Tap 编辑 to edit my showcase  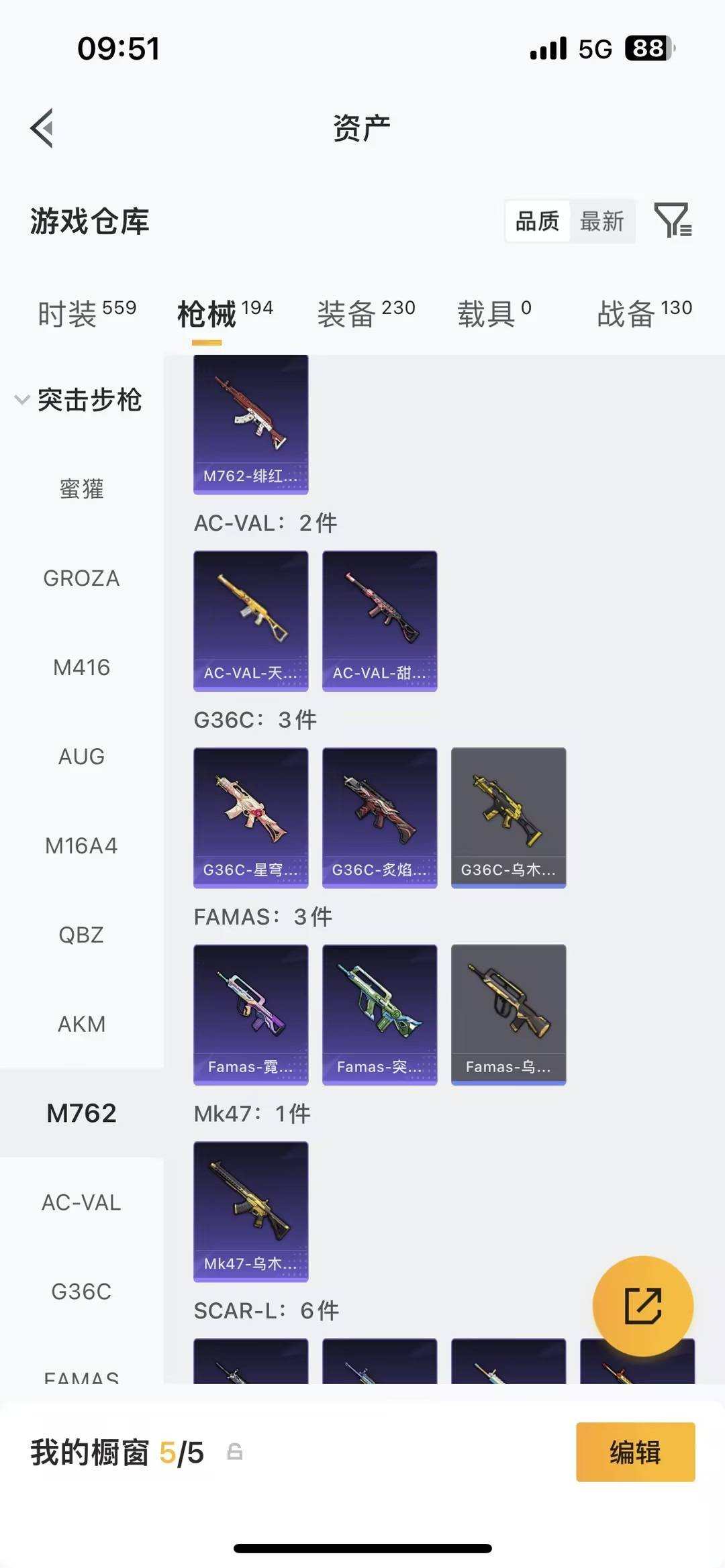pyautogui.click(x=635, y=1452)
